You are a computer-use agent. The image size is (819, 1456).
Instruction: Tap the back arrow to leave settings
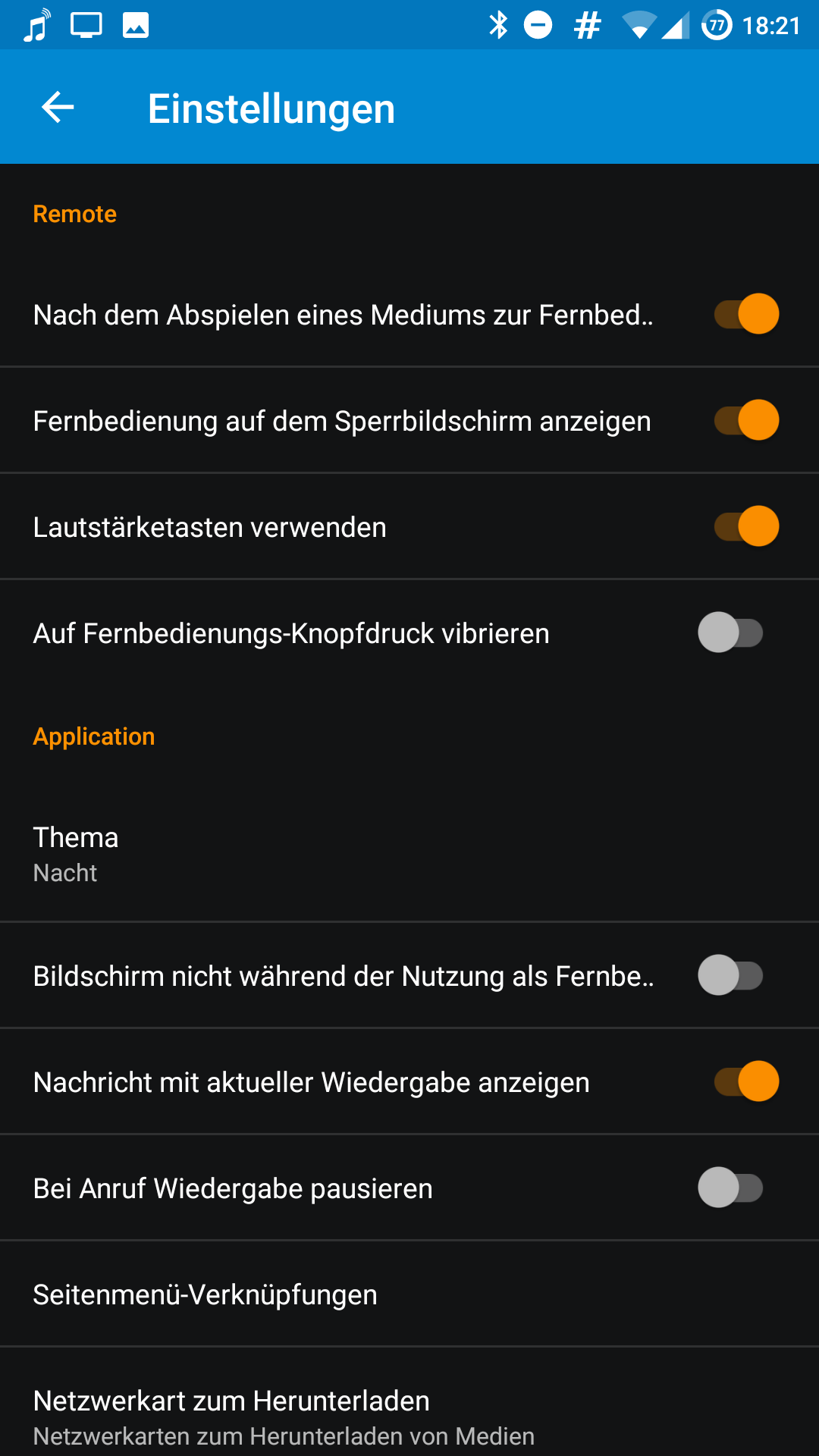point(55,107)
